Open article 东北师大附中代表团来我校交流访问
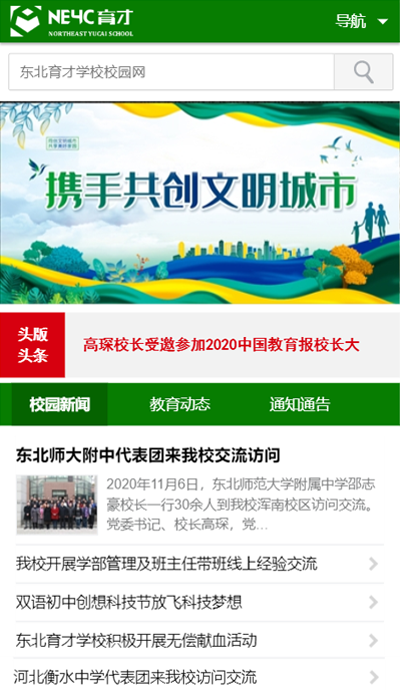 point(148,455)
